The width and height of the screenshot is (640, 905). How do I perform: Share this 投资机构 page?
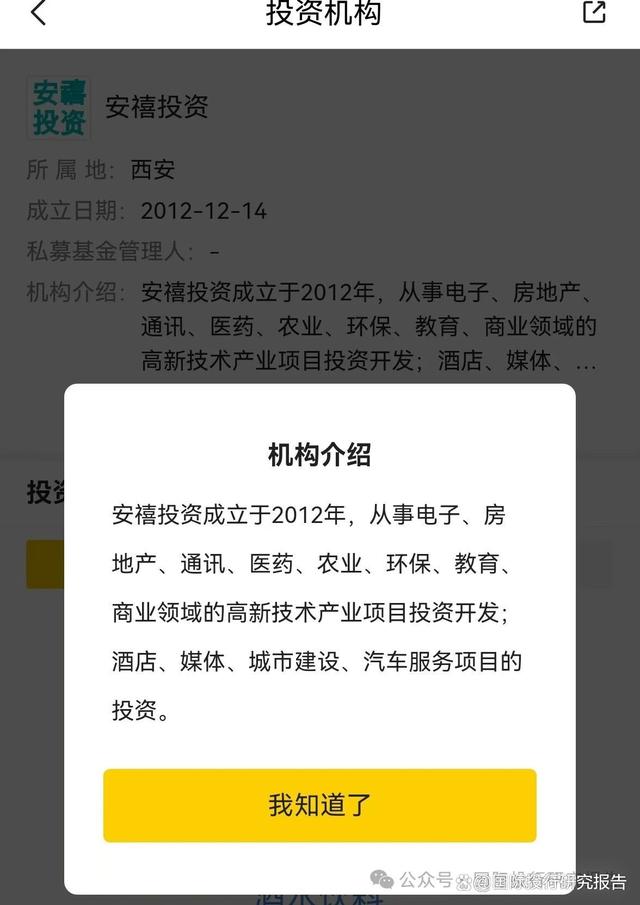[x=594, y=12]
